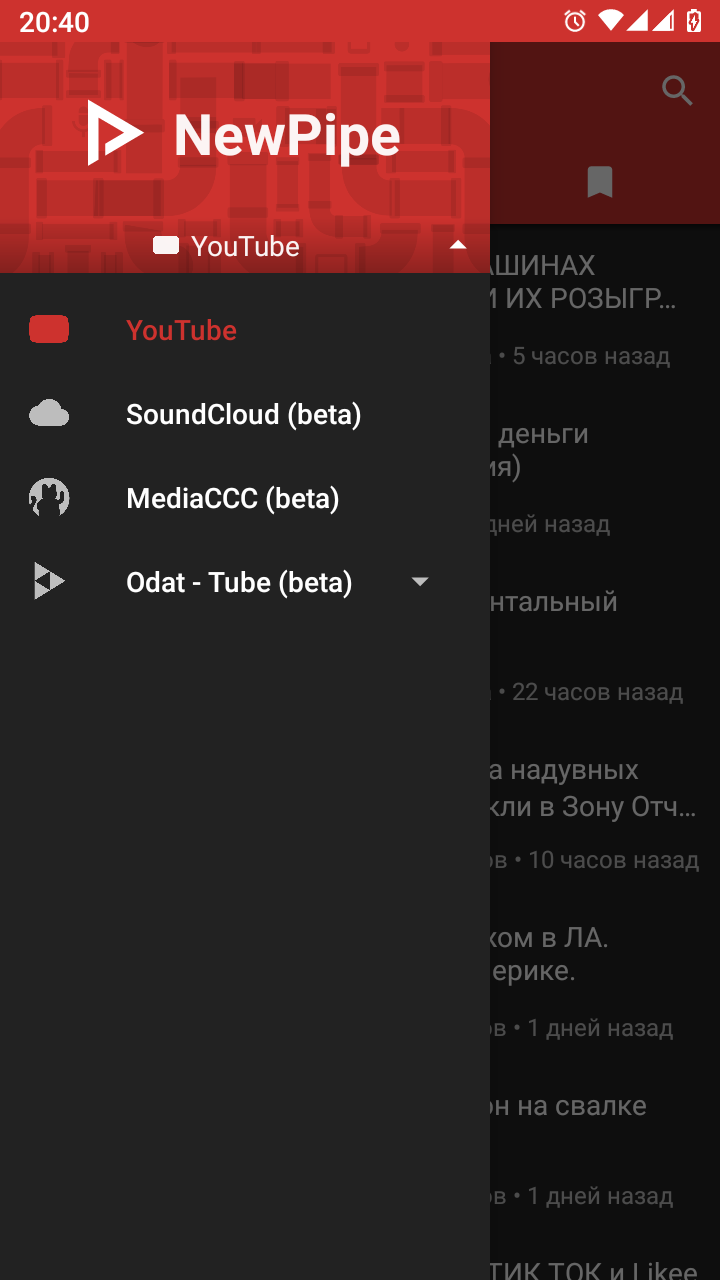Switch to SoundCloud (beta) service
This screenshot has width=720, height=1280.
pos(243,415)
